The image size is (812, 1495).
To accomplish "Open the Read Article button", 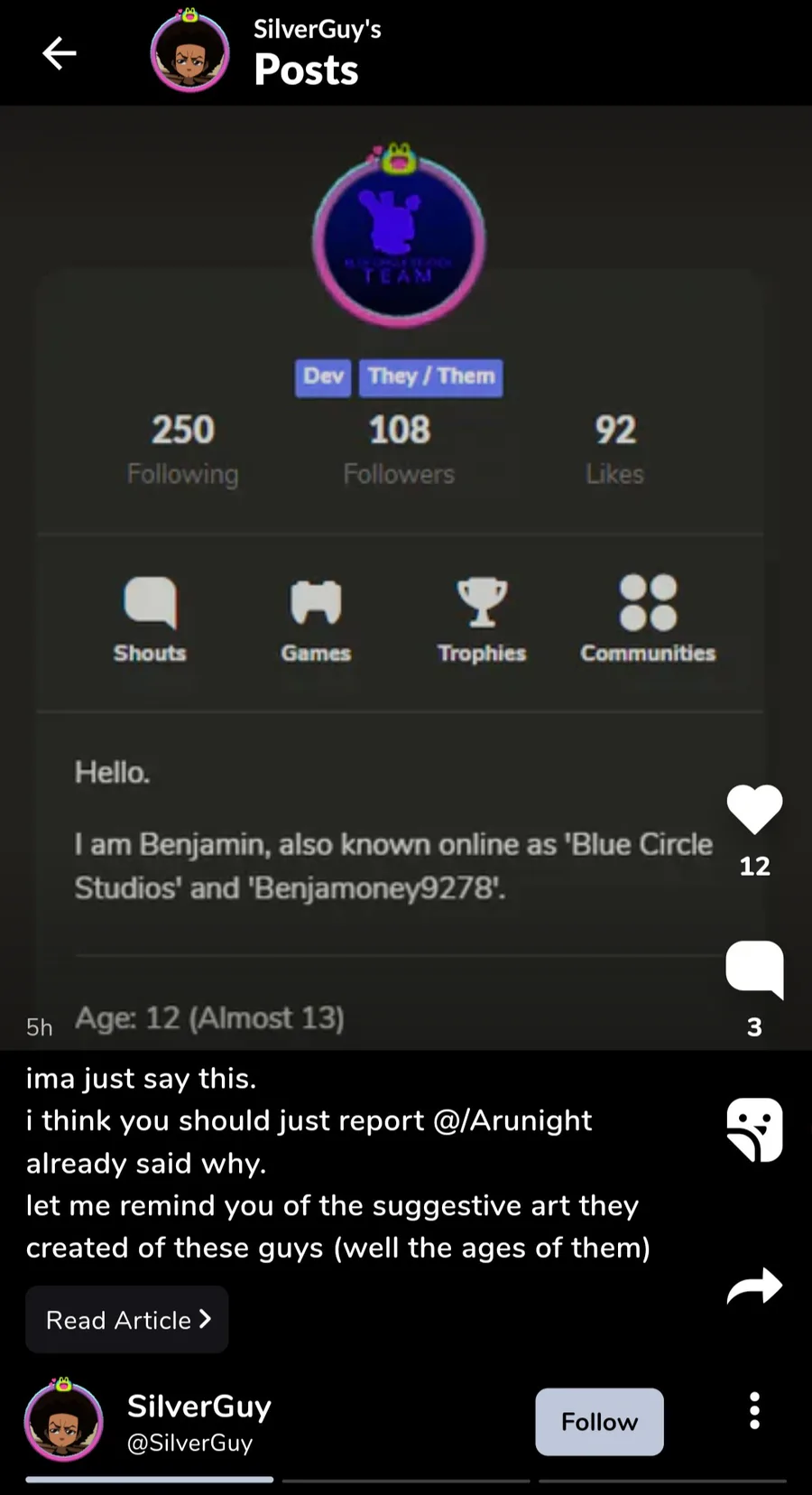I will (127, 1319).
